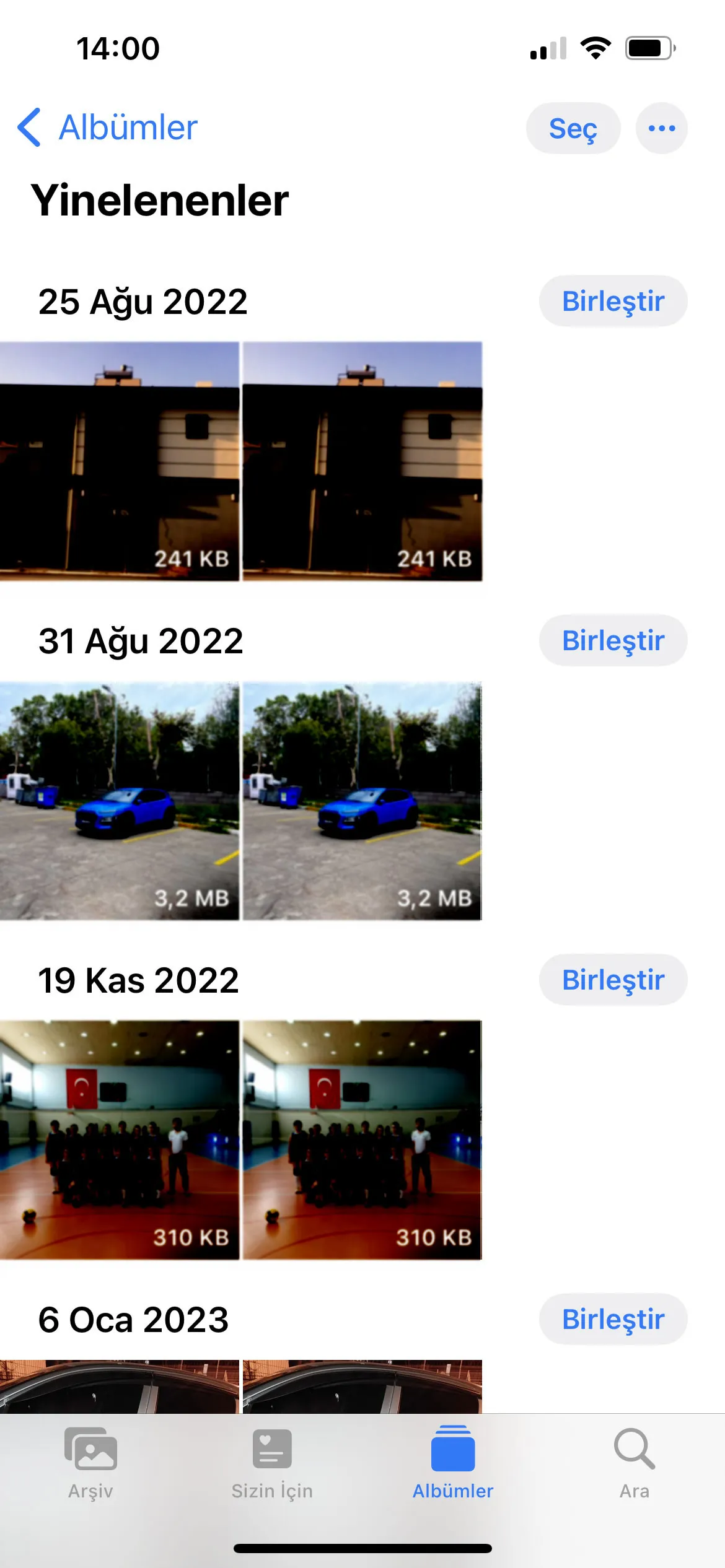Image resolution: width=725 pixels, height=1568 pixels.
Task: Switch to the Arşiv tab
Action: [90, 1463]
